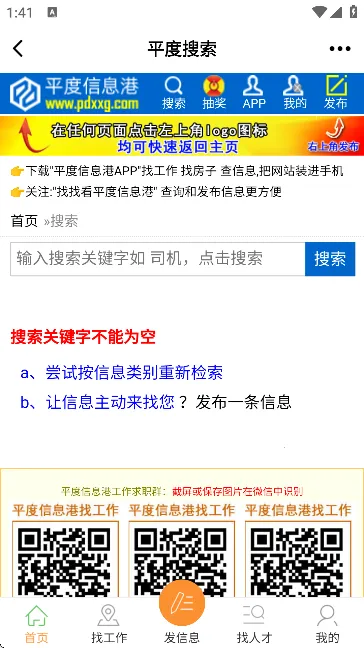This screenshot has width=364, height=648.
Task: Switch to the 找人才 bottom tab
Action: pos(254,623)
